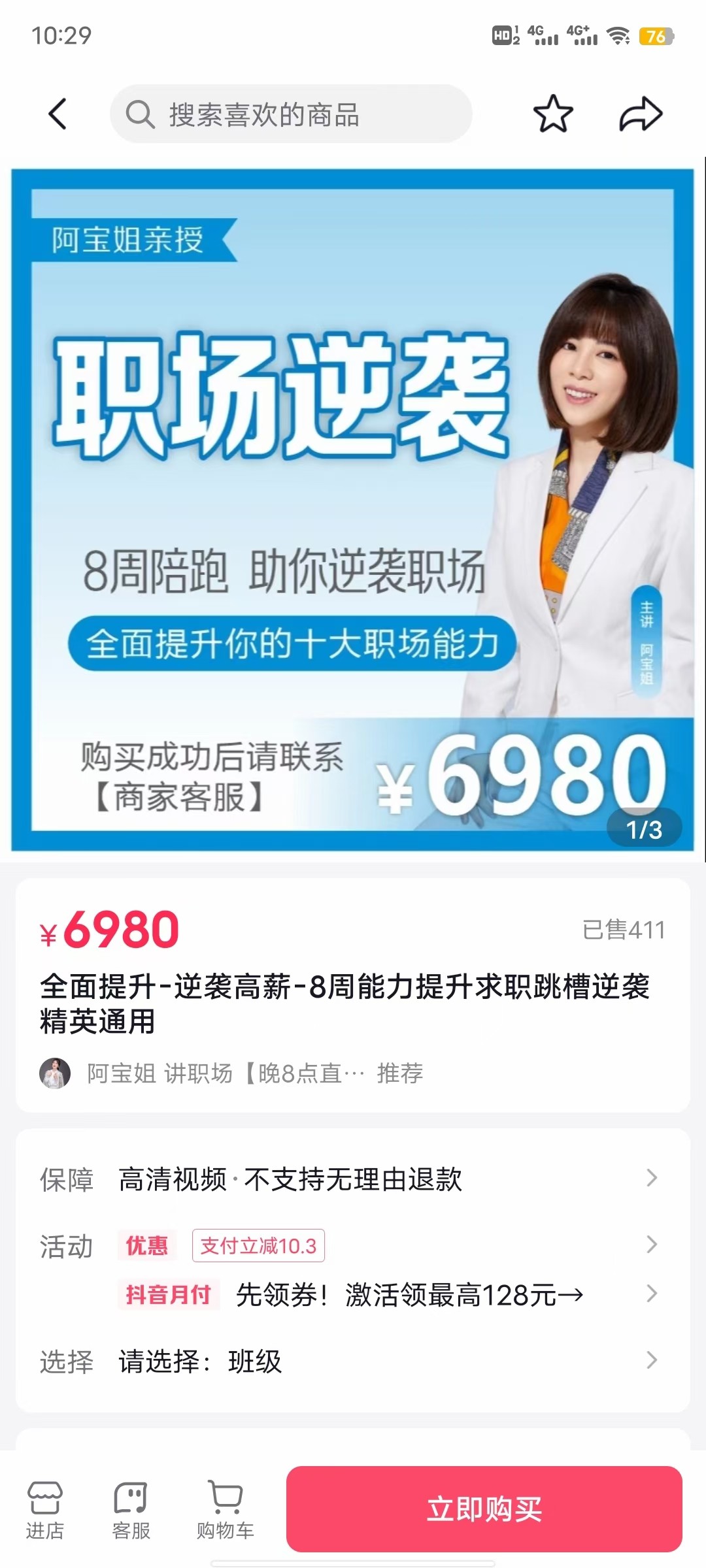View the 支付立减10.3 discount activity

pos(259,1246)
